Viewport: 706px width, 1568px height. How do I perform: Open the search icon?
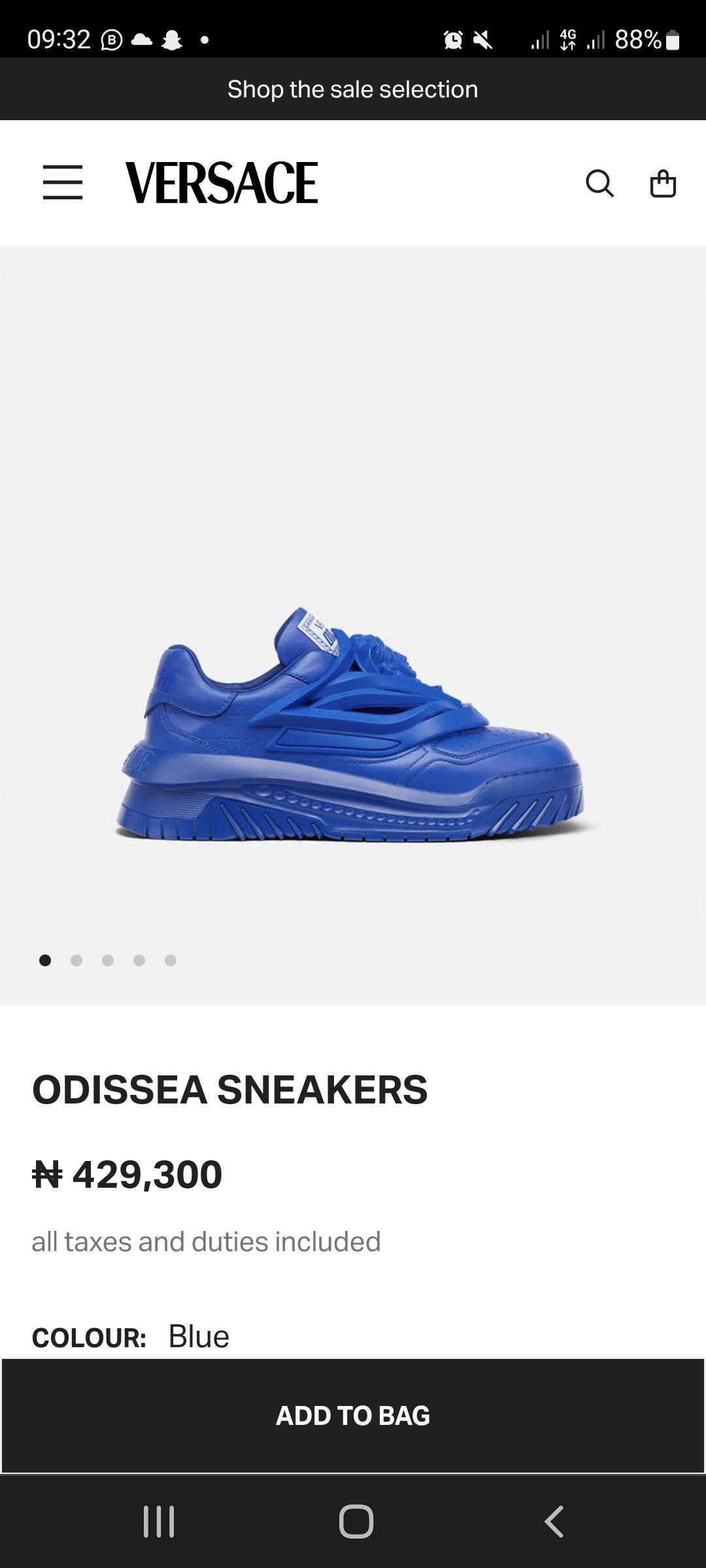pos(599,183)
